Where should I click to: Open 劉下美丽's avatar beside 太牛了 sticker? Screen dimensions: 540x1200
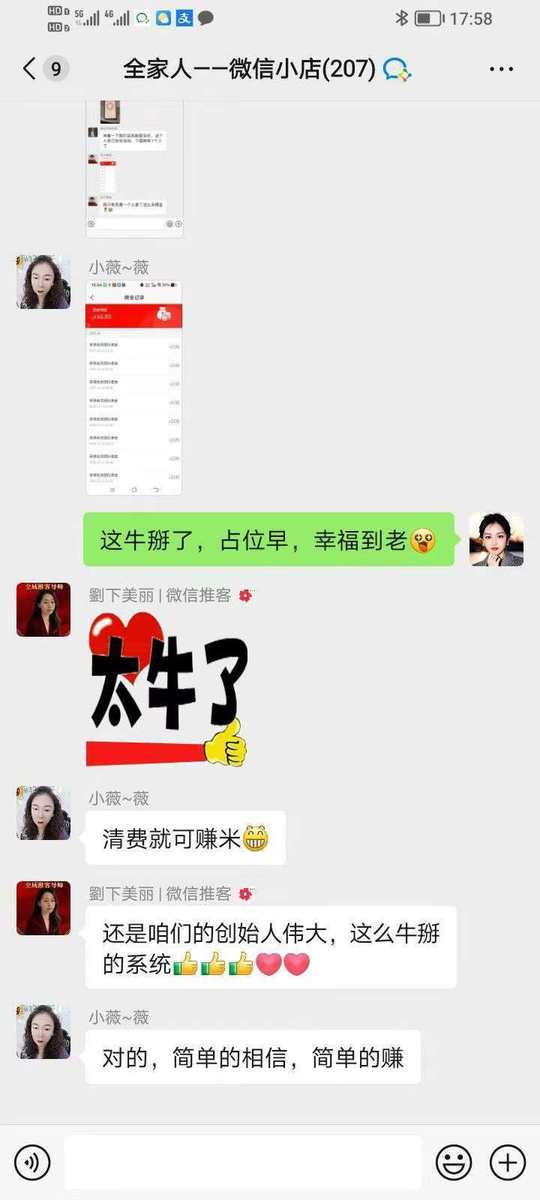coord(43,609)
